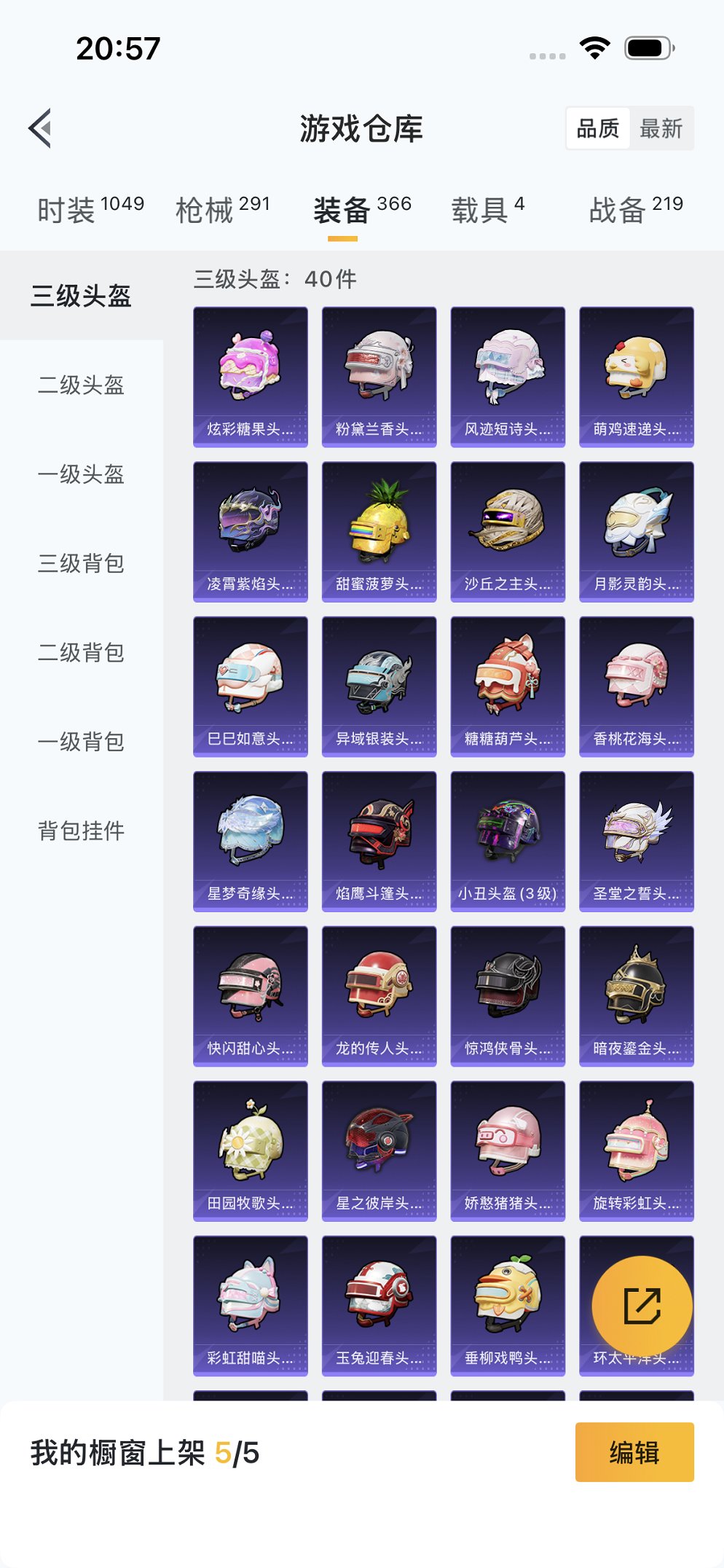This screenshot has width=724, height=1568.
Task: Switch sorting to 品质
Action: click(597, 128)
